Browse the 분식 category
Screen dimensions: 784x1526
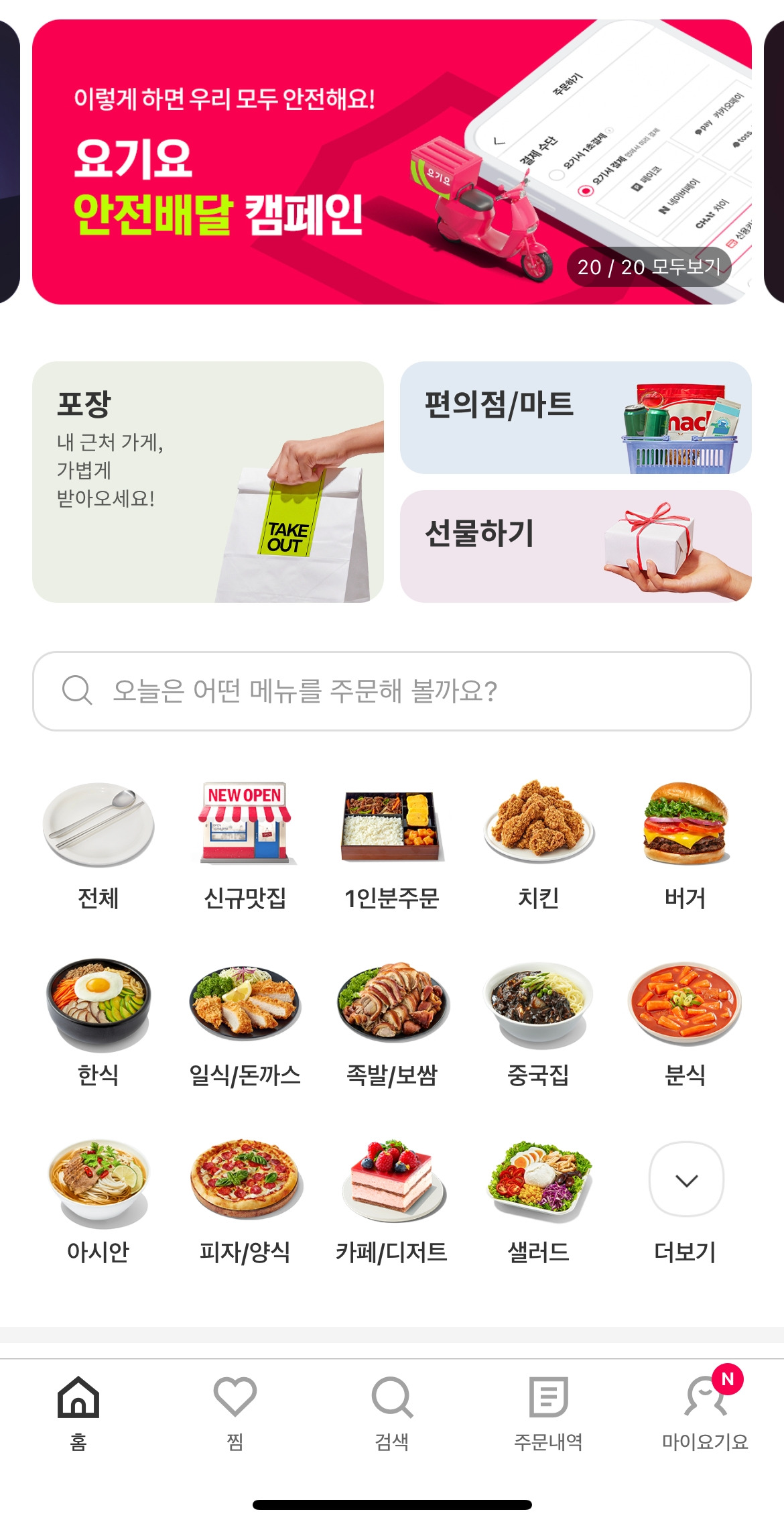pyautogui.click(x=685, y=1022)
